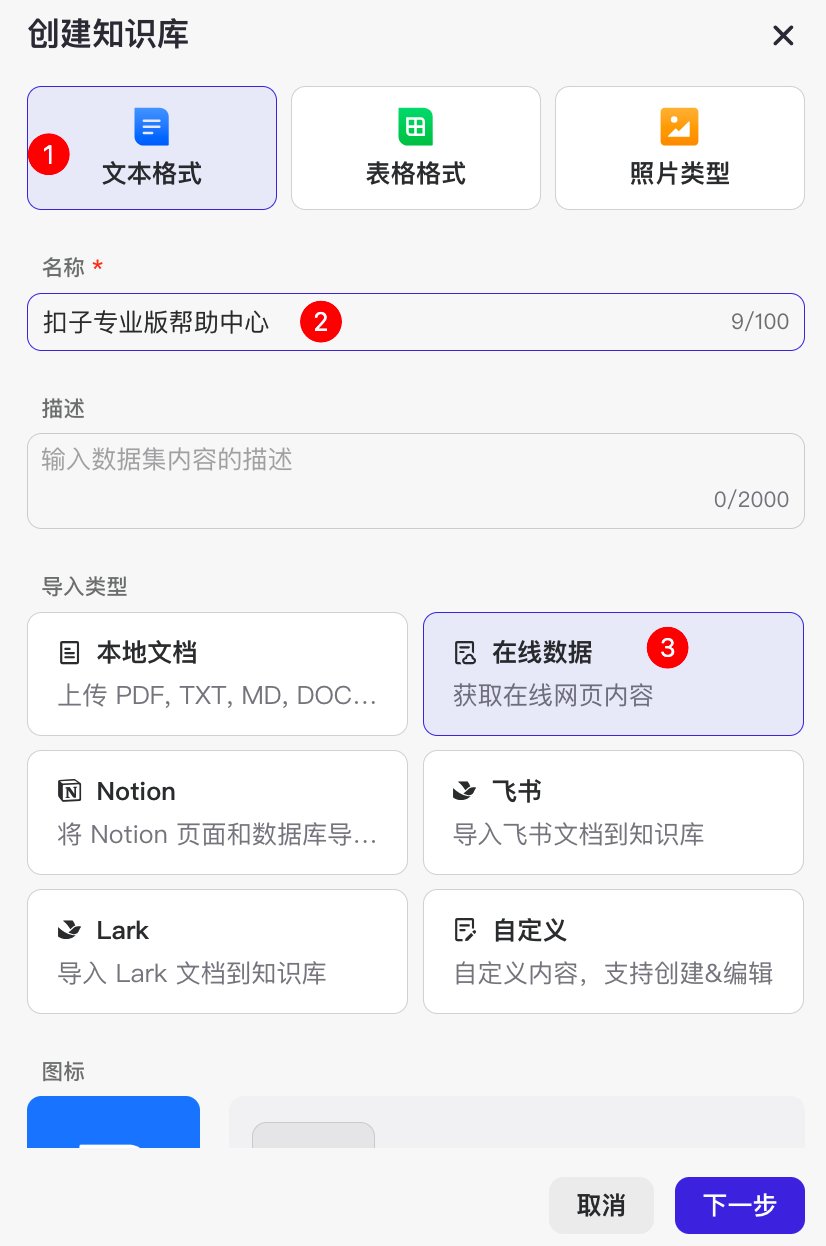Pick Notion as import source
The image size is (826, 1246).
[x=217, y=812]
